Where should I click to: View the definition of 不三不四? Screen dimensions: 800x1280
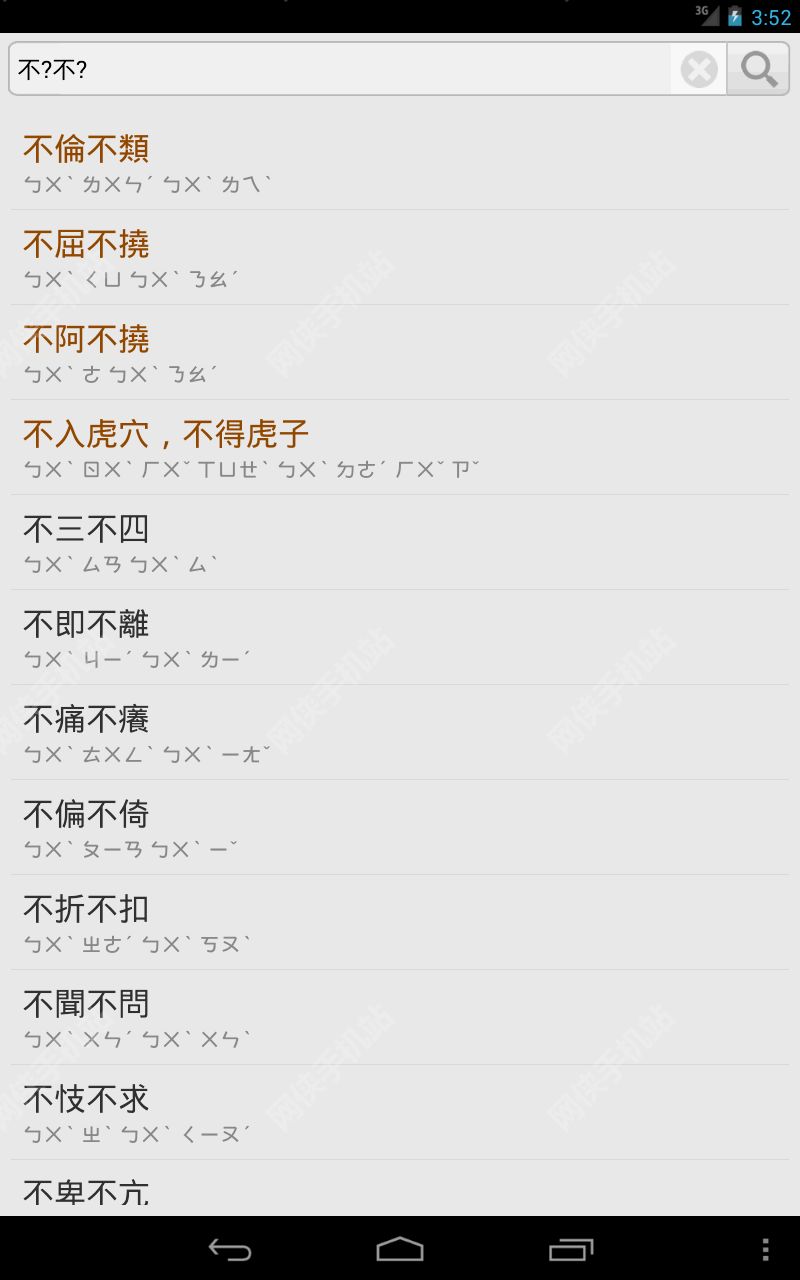coord(400,543)
